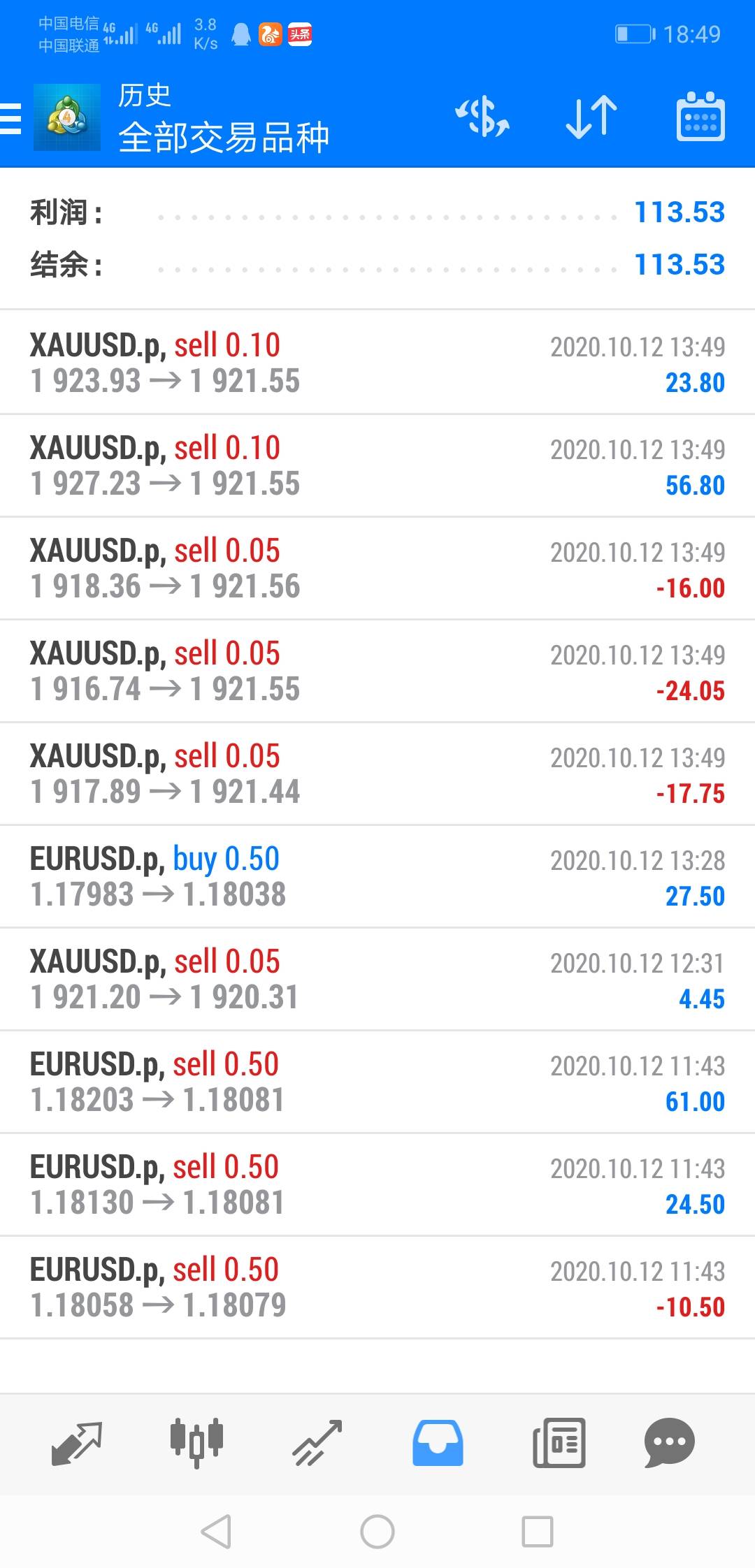Open the EURUSD.p sell trade with profit 61.00
The width and height of the screenshot is (755, 1568).
click(x=377, y=1082)
